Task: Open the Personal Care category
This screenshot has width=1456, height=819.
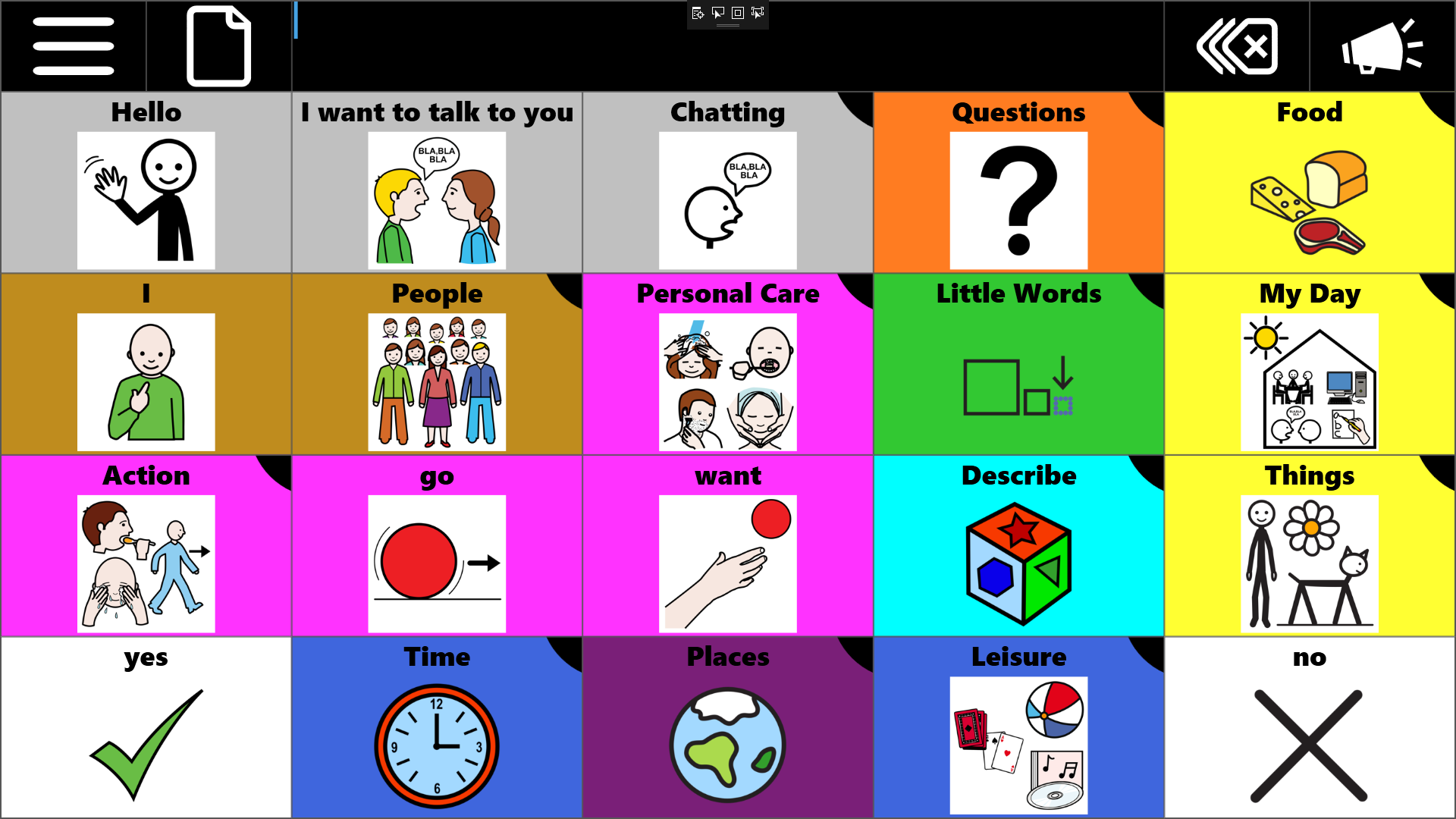Action: click(728, 365)
